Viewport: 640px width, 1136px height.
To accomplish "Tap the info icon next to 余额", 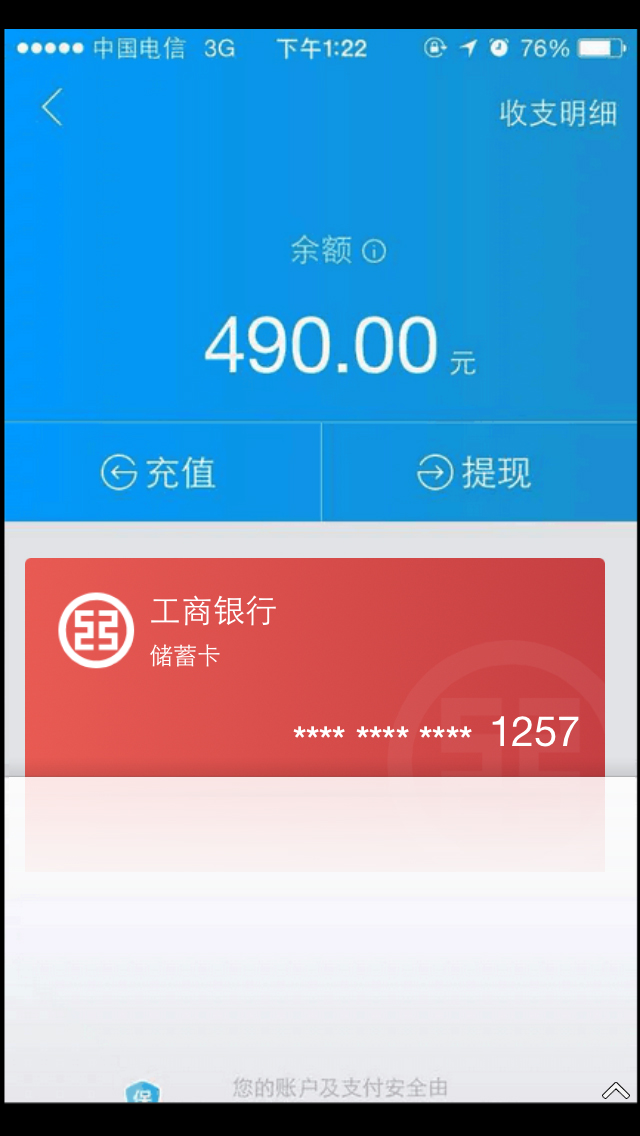I will (x=374, y=252).
